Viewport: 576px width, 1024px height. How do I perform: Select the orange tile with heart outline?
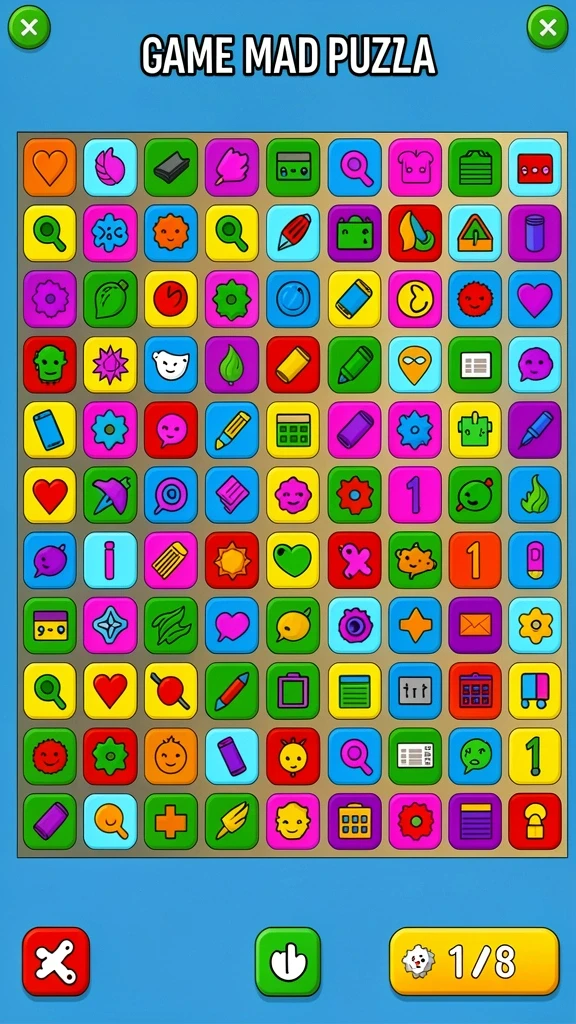click(x=50, y=167)
